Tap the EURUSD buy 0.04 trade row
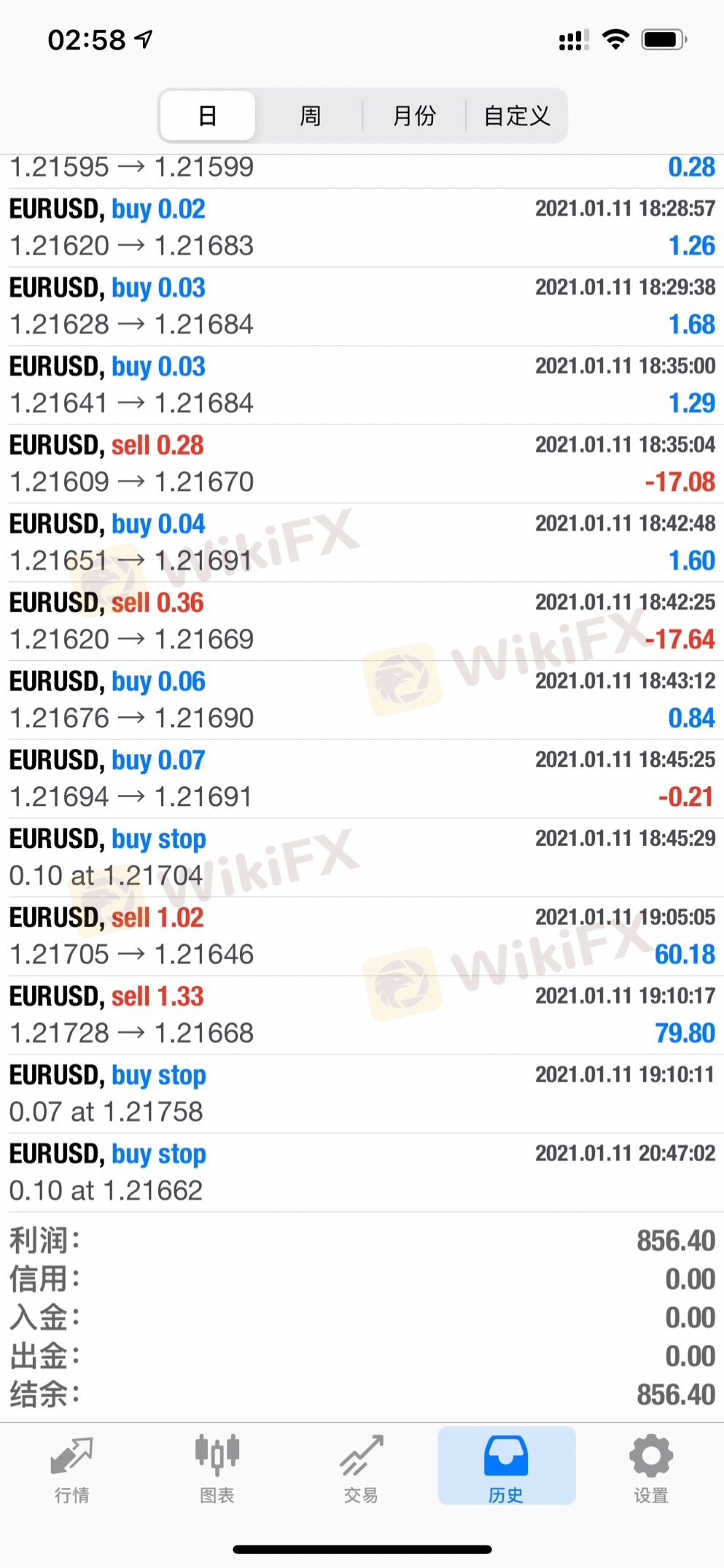 point(362,543)
